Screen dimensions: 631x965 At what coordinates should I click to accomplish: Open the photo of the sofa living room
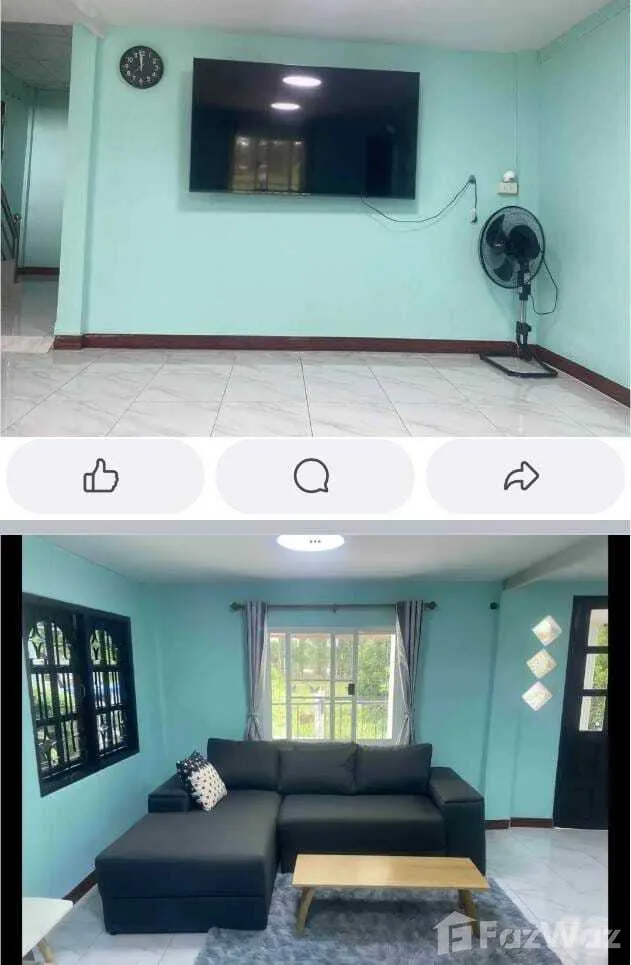pos(315,750)
